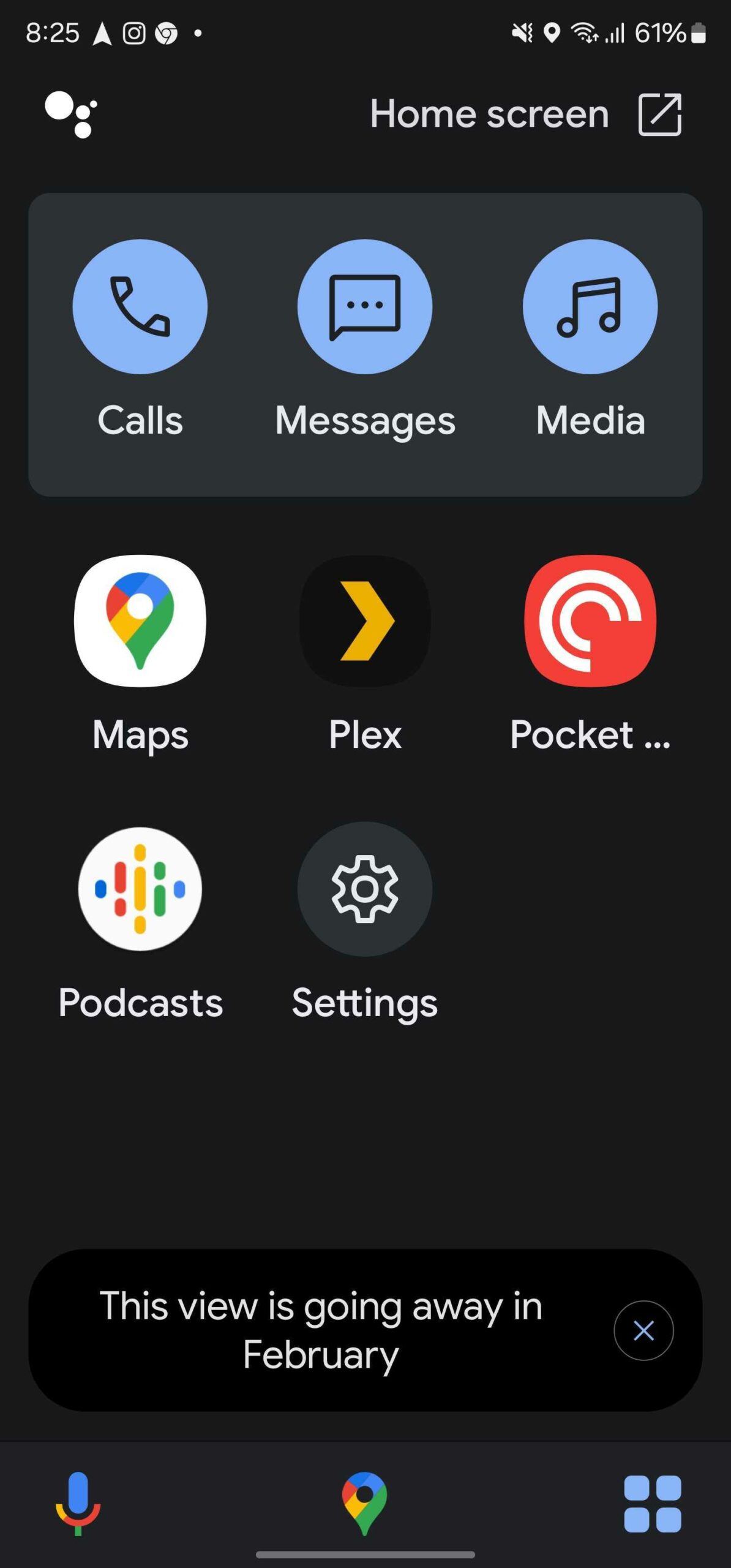731x1568 pixels.
Task: Select the app grid launcher icon
Action: point(653,1504)
